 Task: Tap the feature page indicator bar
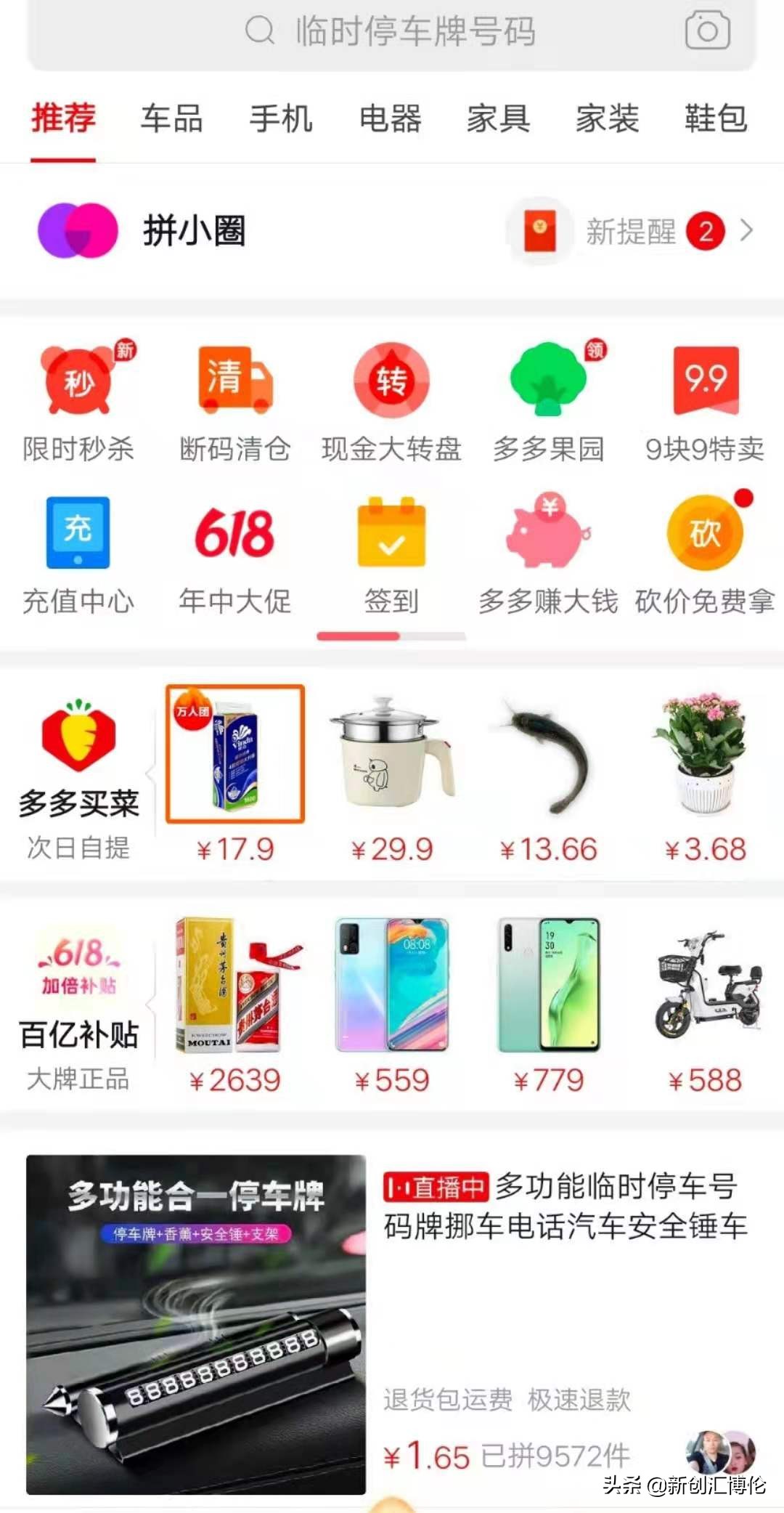click(x=391, y=636)
